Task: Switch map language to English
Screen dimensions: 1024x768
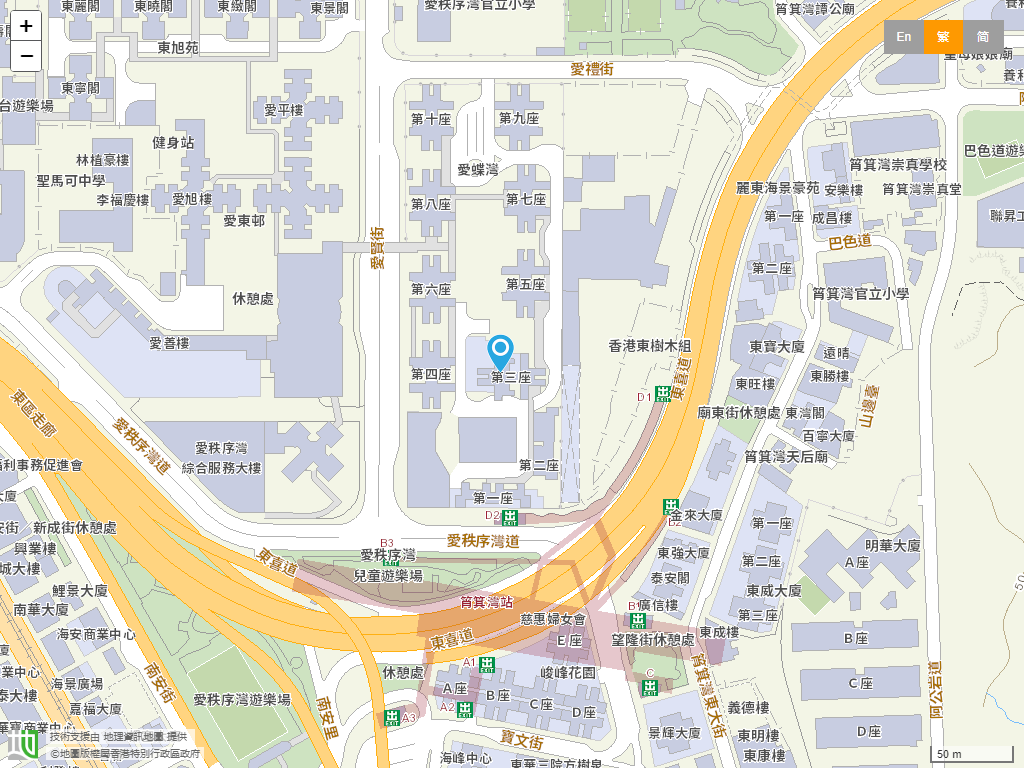Action: coord(903,37)
